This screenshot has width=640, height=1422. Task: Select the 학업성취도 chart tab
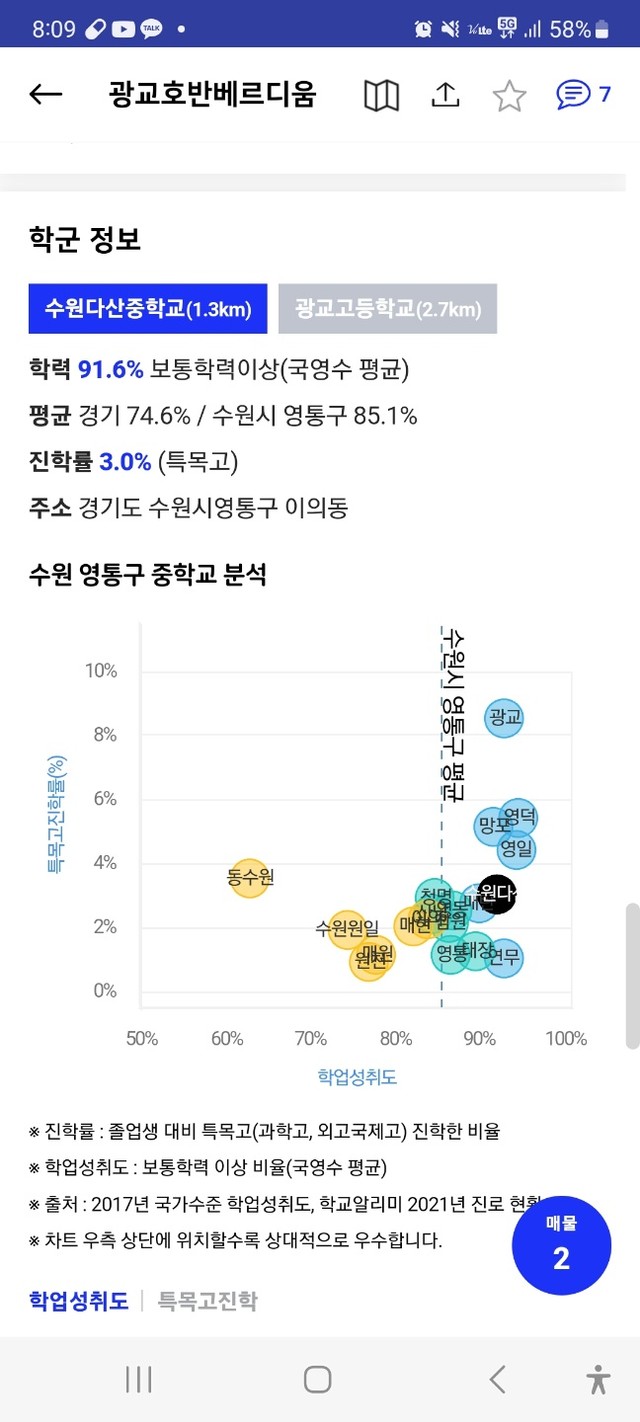click(x=79, y=1301)
